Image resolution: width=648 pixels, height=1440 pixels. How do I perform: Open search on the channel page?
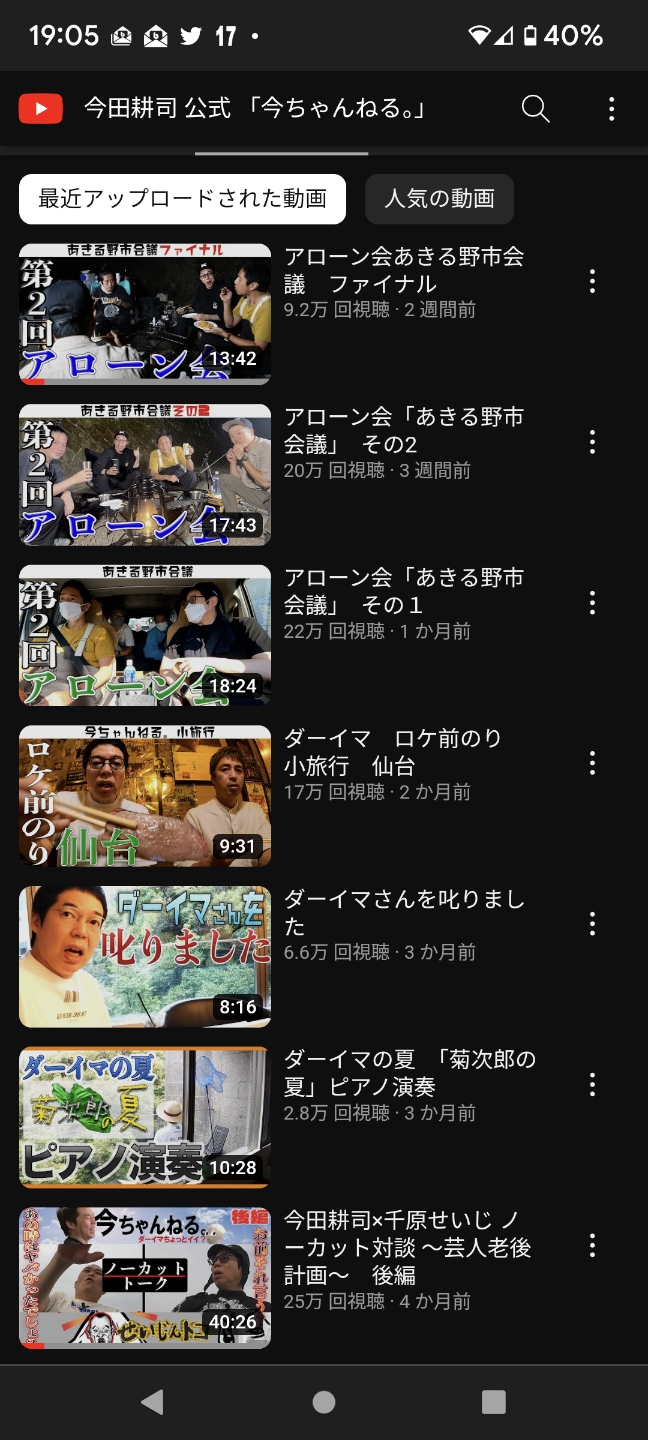tap(536, 109)
